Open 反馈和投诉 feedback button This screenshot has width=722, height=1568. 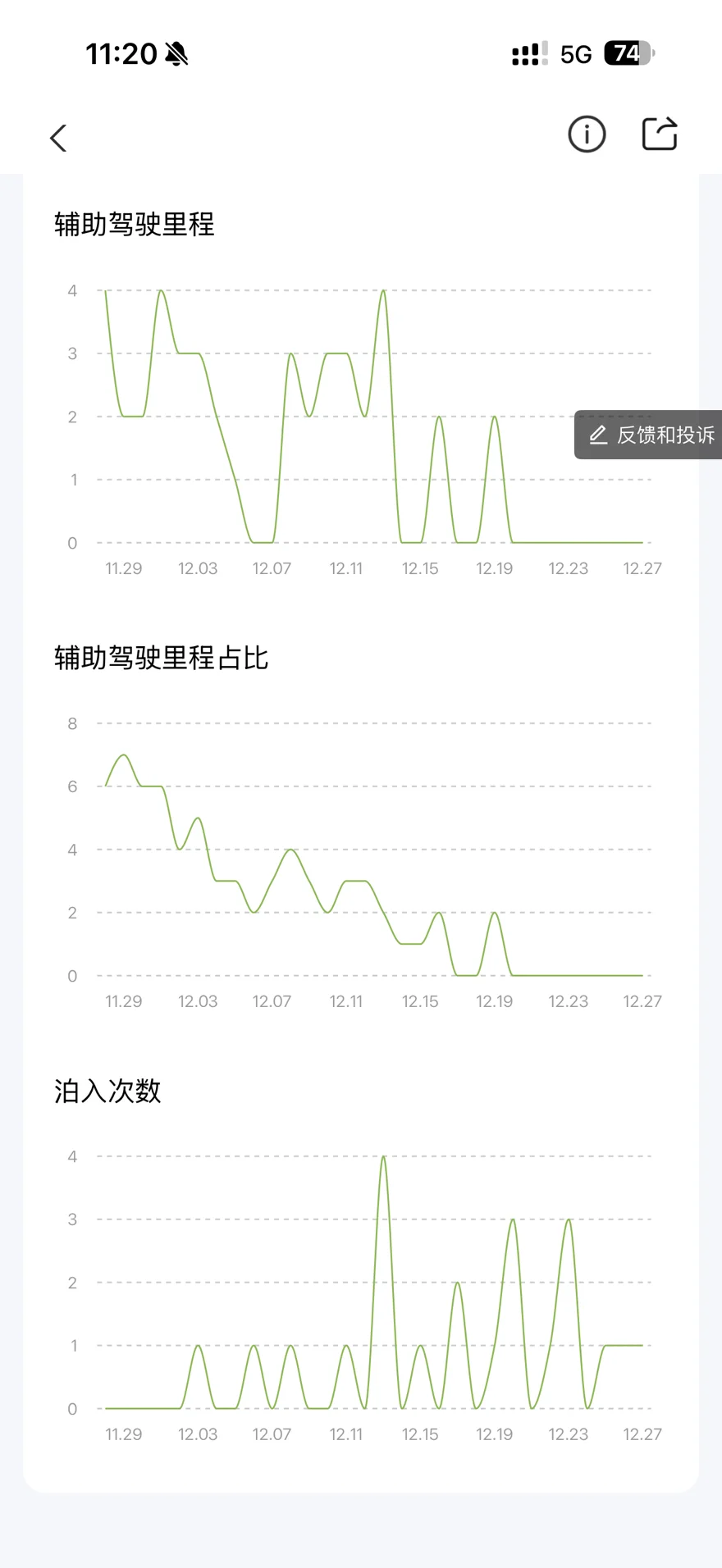tap(648, 435)
